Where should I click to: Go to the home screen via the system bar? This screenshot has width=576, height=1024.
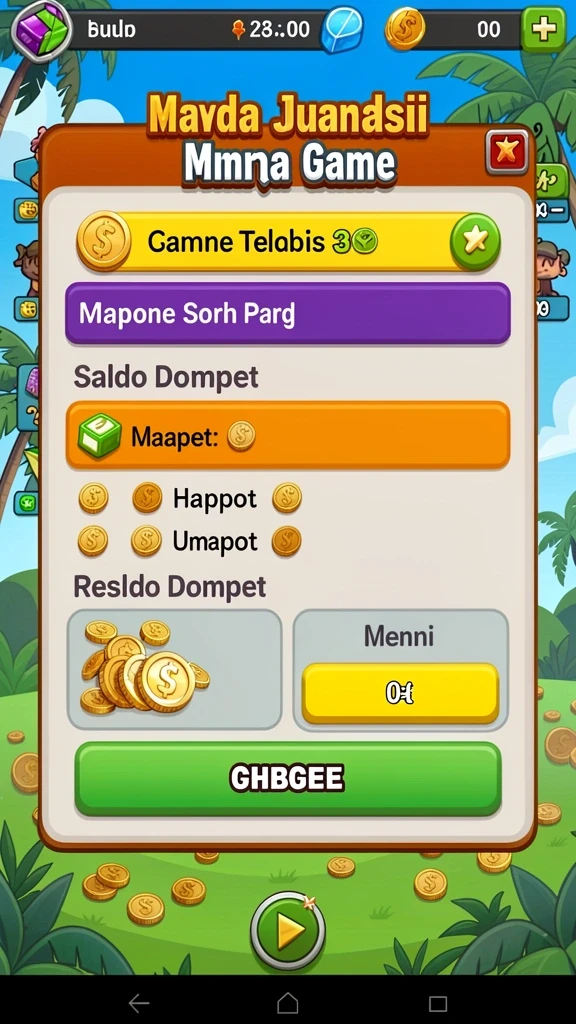tap(288, 1002)
